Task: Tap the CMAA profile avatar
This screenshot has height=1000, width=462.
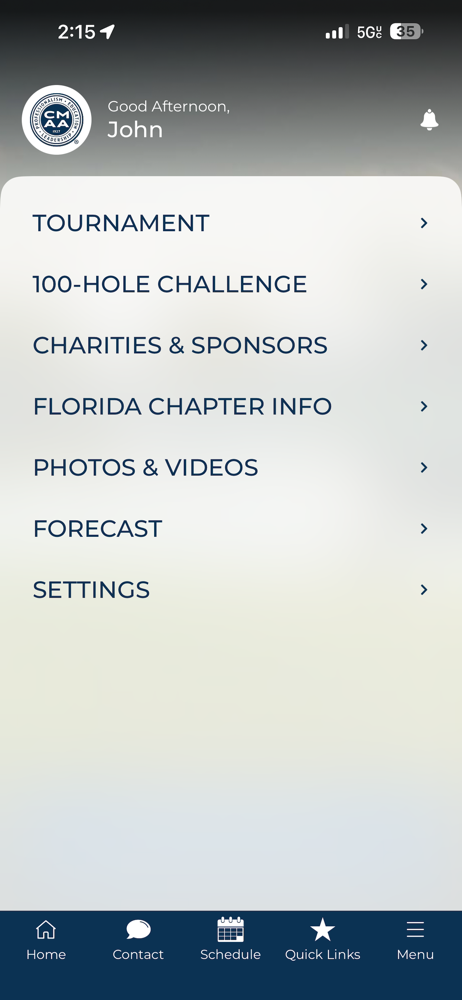Action: 56,120
